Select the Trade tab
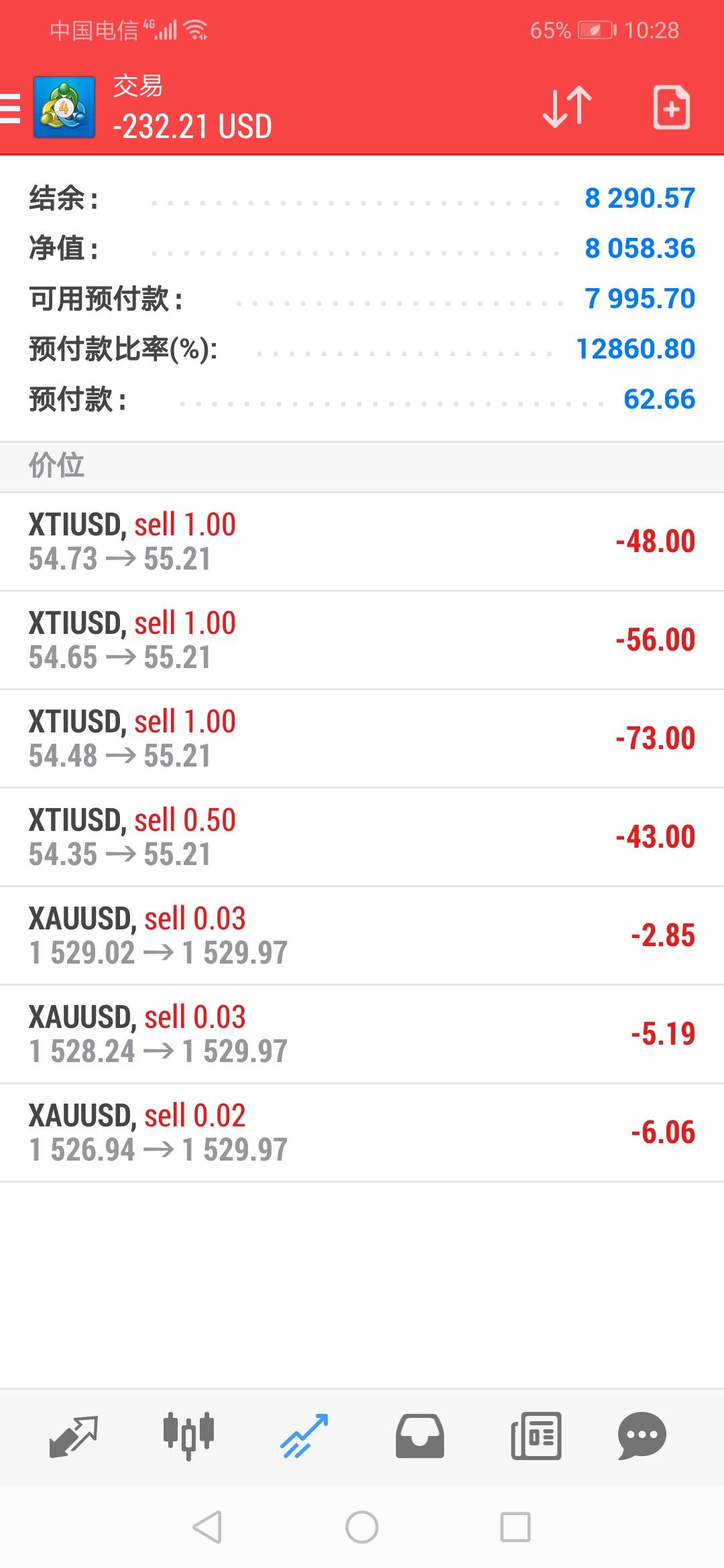724x1568 pixels. (304, 1436)
